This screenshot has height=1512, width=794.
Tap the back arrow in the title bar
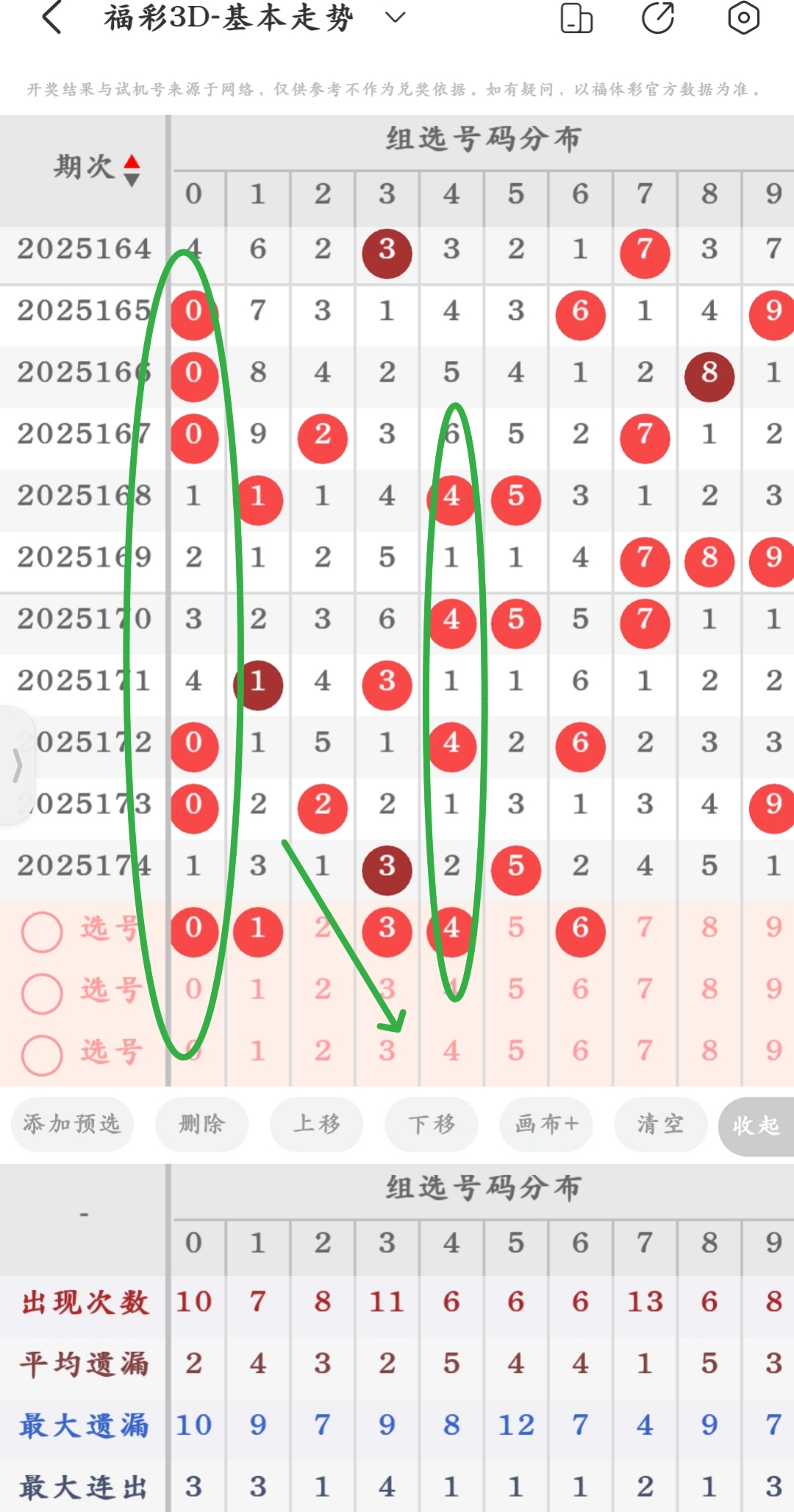click(x=51, y=18)
